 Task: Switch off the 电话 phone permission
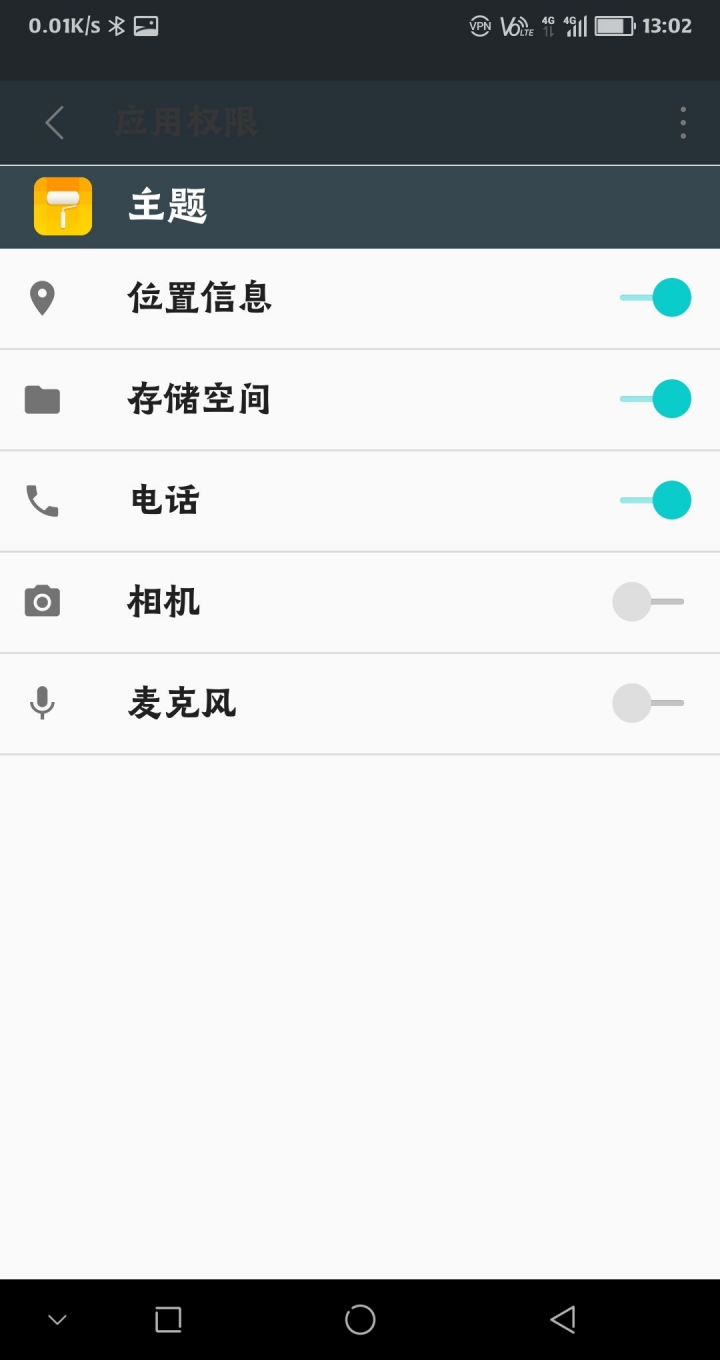[x=655, y=500]
